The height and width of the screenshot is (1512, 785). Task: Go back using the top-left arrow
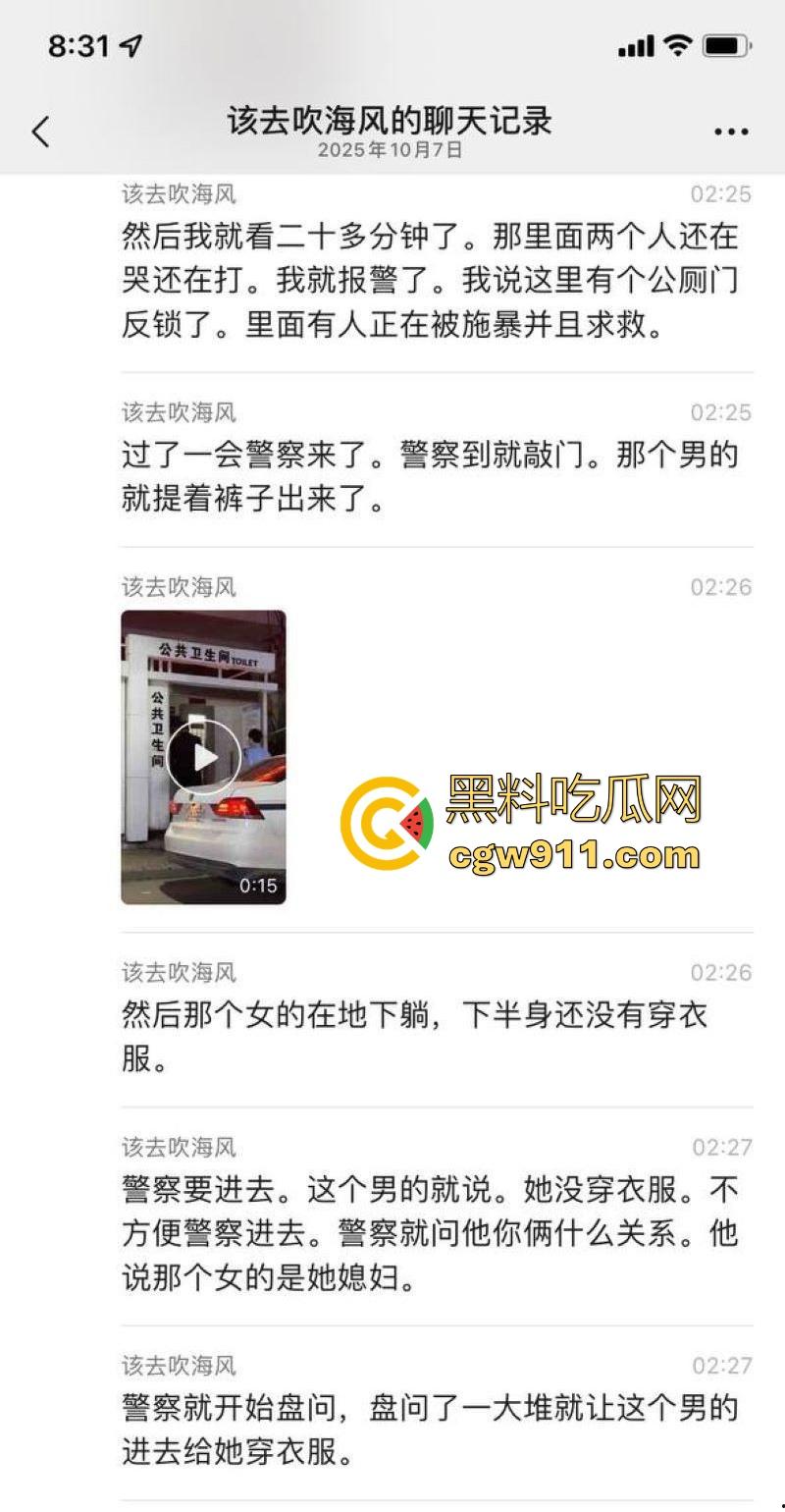tap(40, 132)
